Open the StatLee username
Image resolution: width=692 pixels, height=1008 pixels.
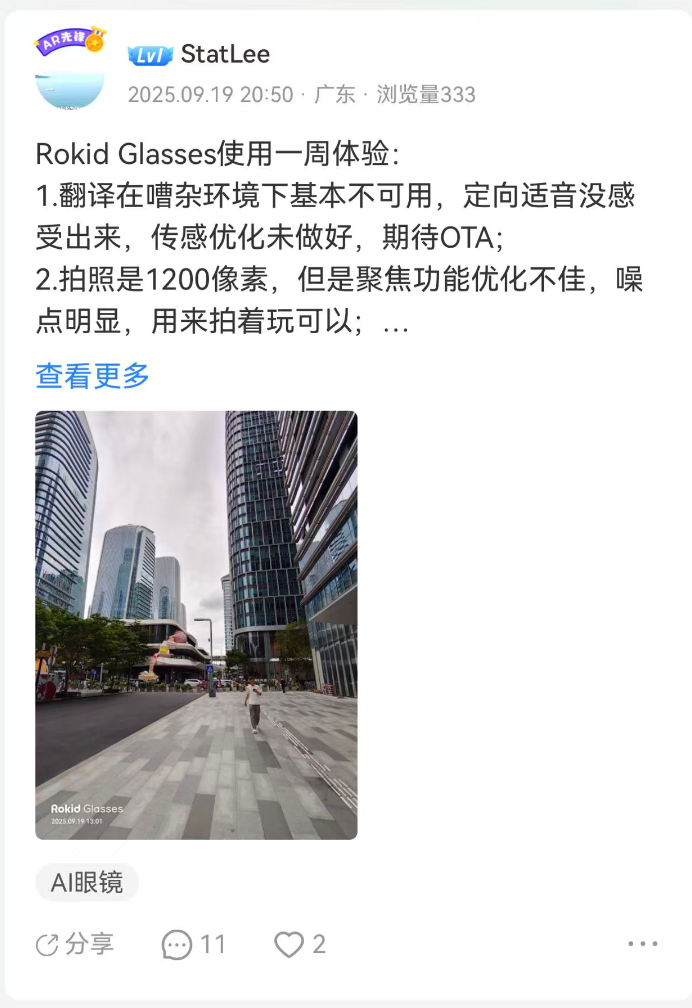pos(225,54)
